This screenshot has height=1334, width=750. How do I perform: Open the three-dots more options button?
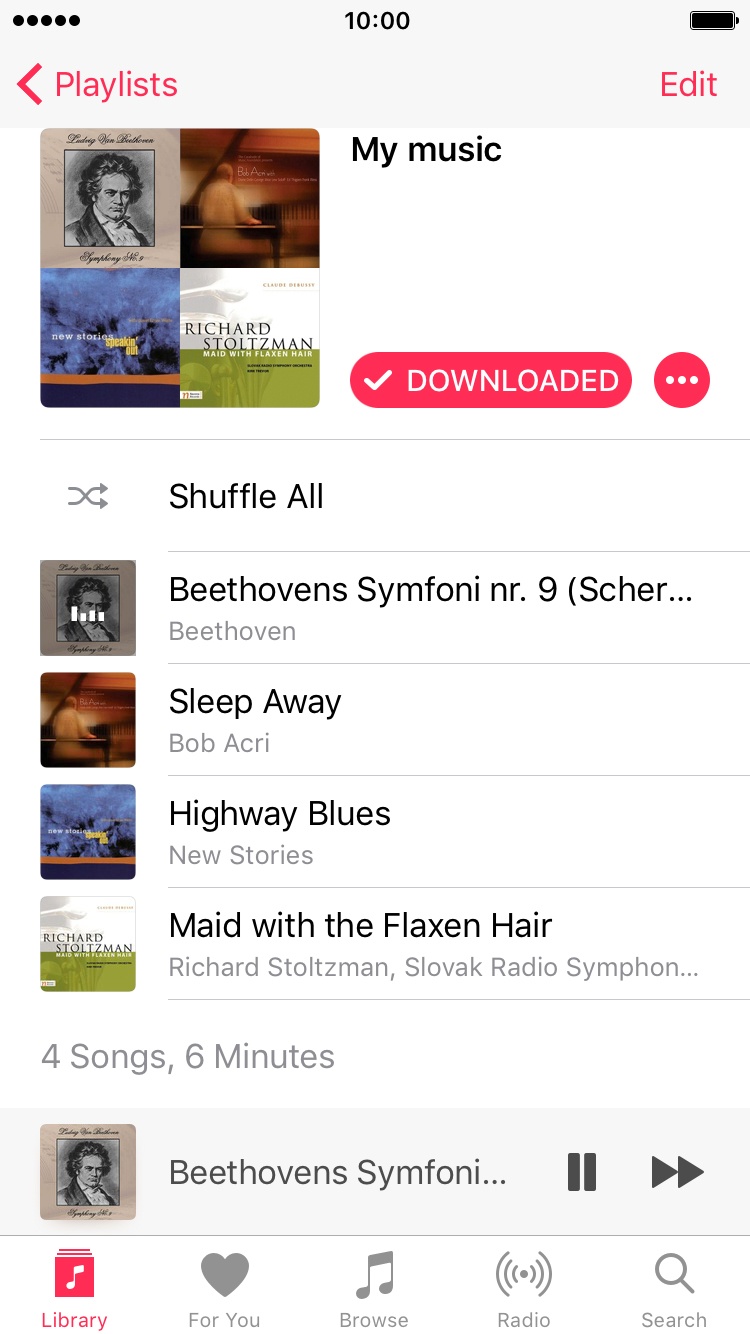tap(682, 380)
